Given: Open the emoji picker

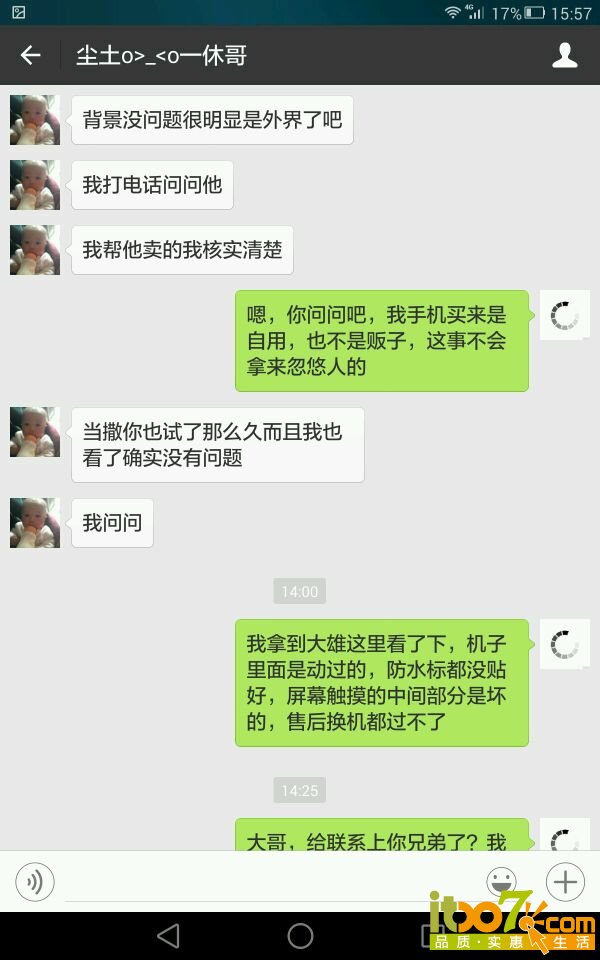Looking at the screenshot, I should (x=502, y=881).
